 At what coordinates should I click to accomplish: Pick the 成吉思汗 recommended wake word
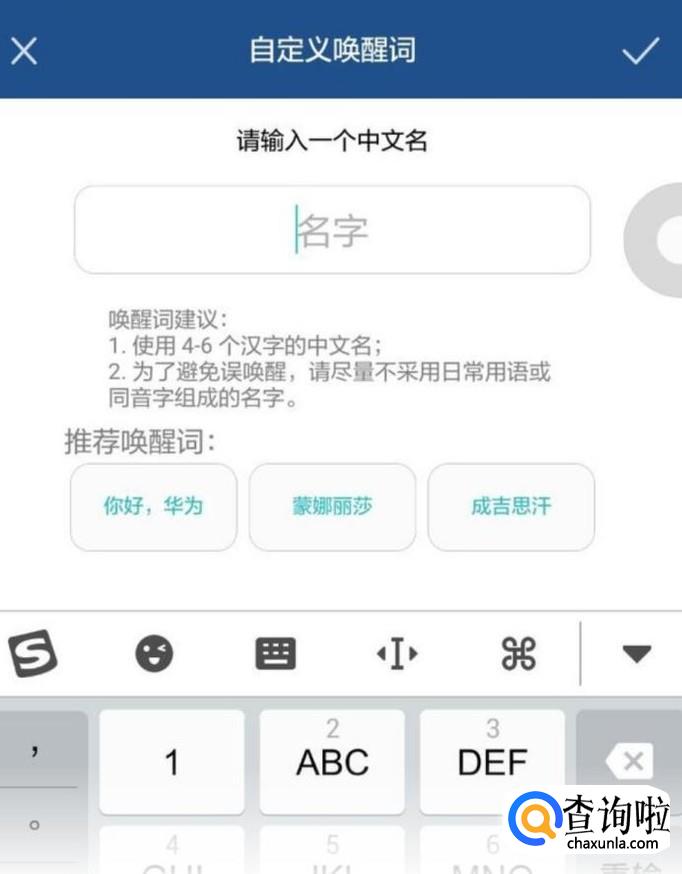pyautogui.click(x=511, y=507)
